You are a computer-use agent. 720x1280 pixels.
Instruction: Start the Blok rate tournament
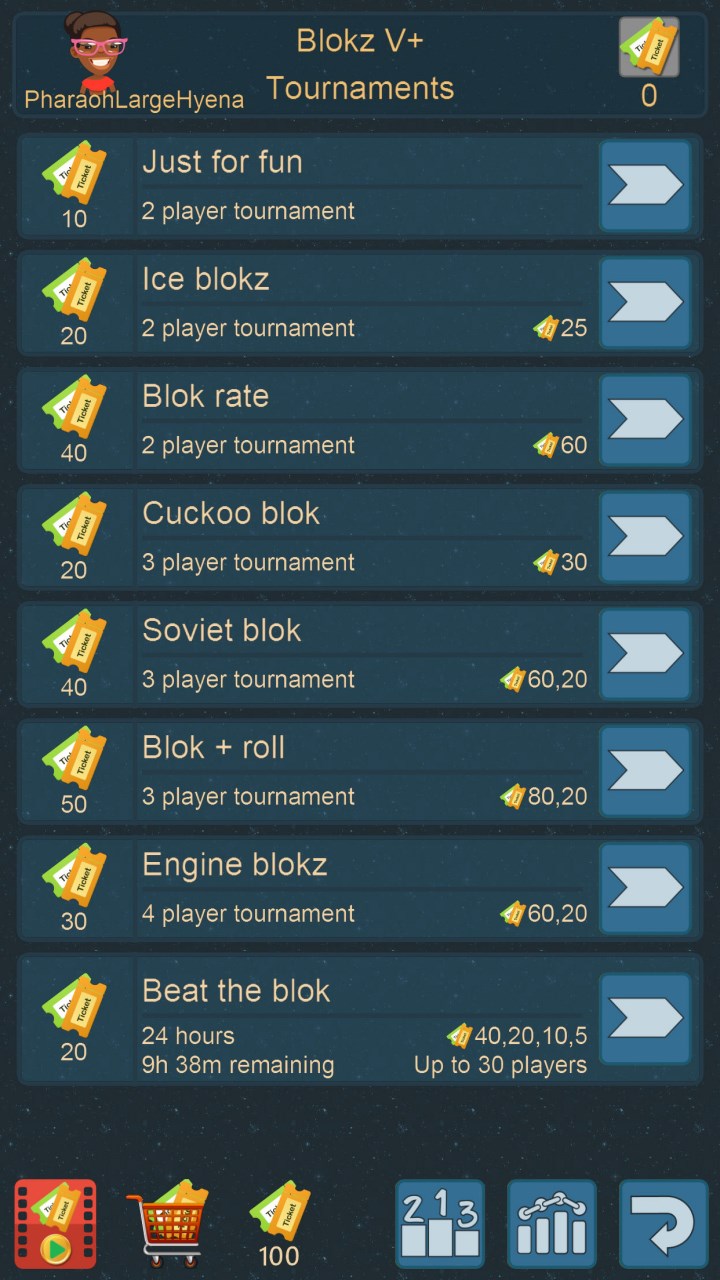645,420
